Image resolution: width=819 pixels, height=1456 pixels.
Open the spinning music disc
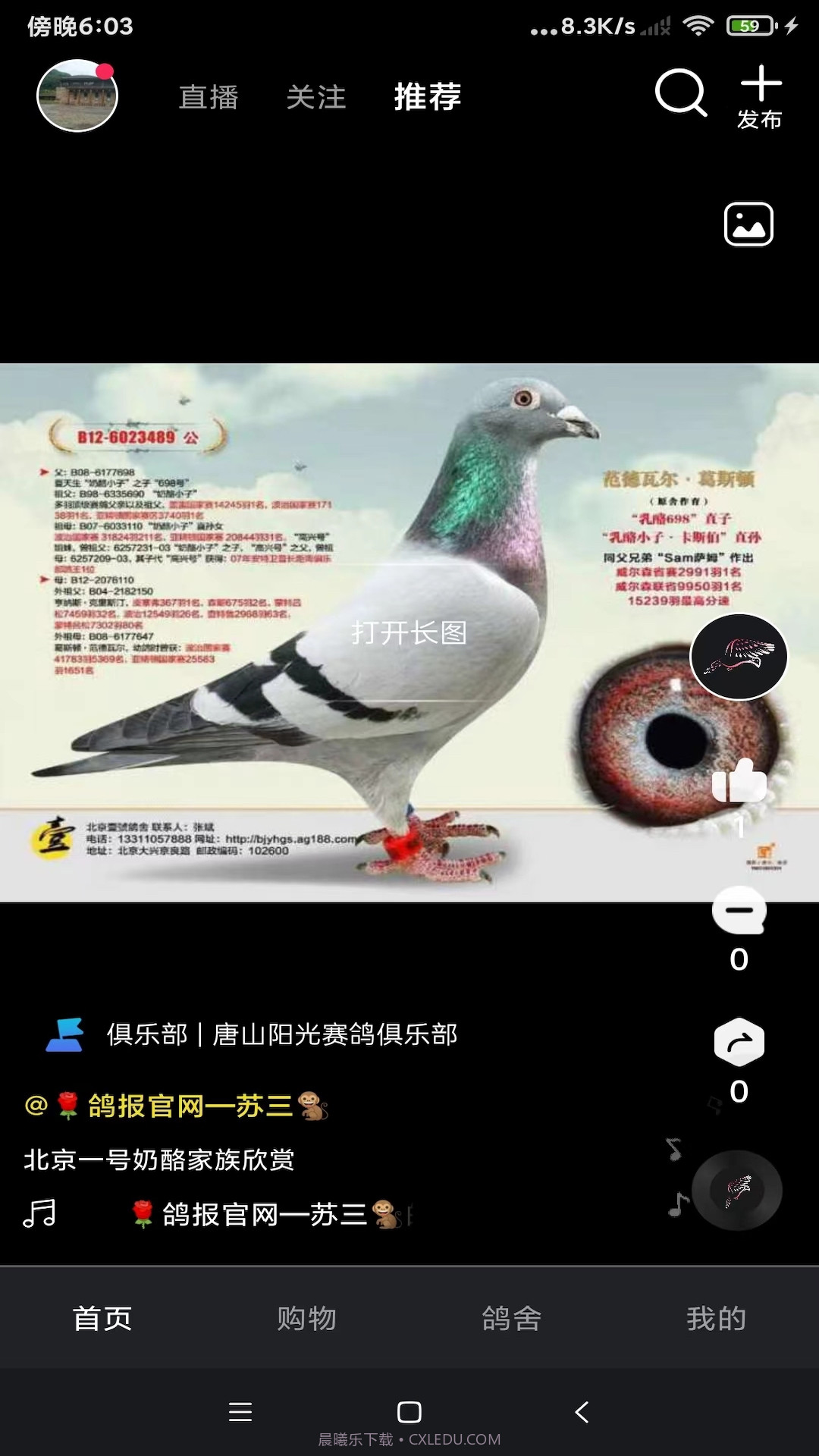[737, 1190]
